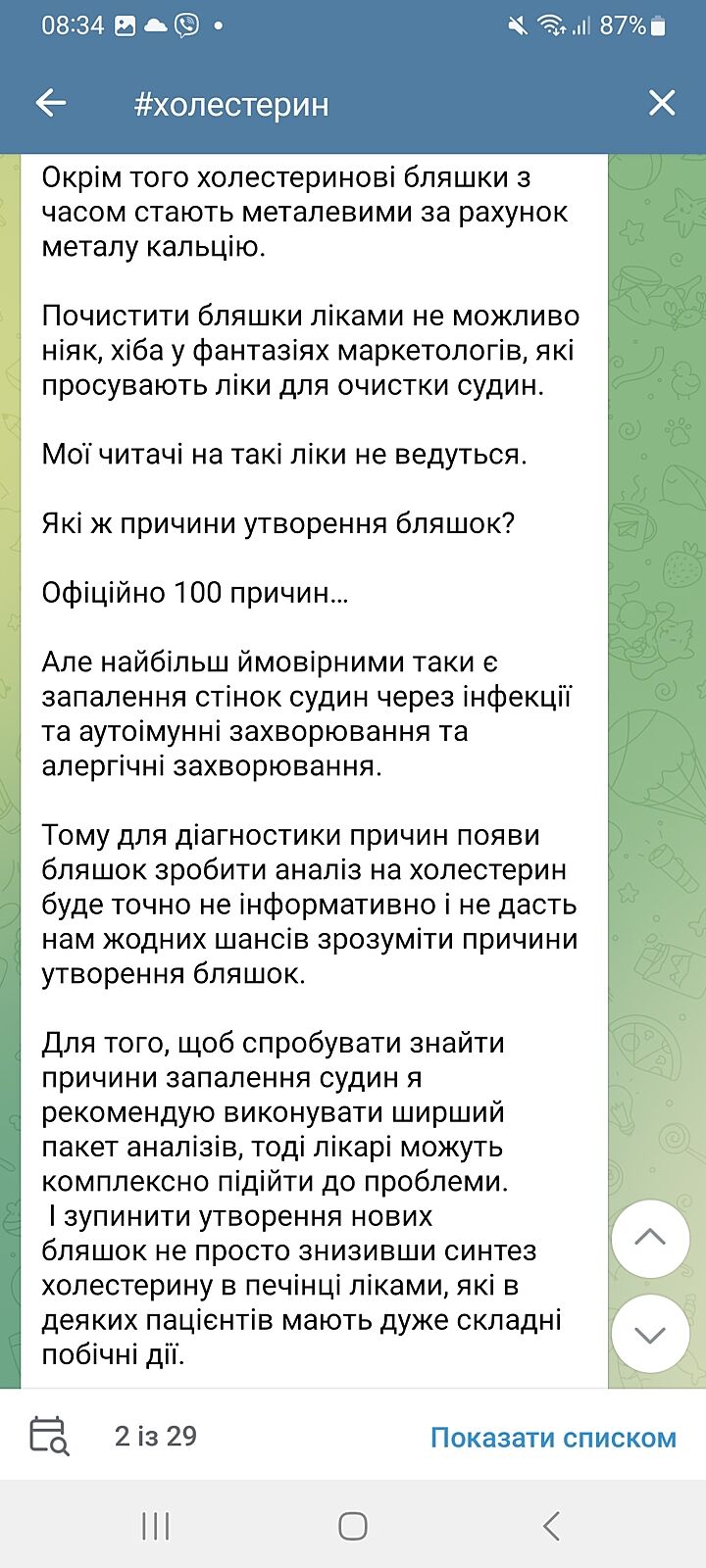
Task: Jump to previous search result
Action: coord(650,1238)
